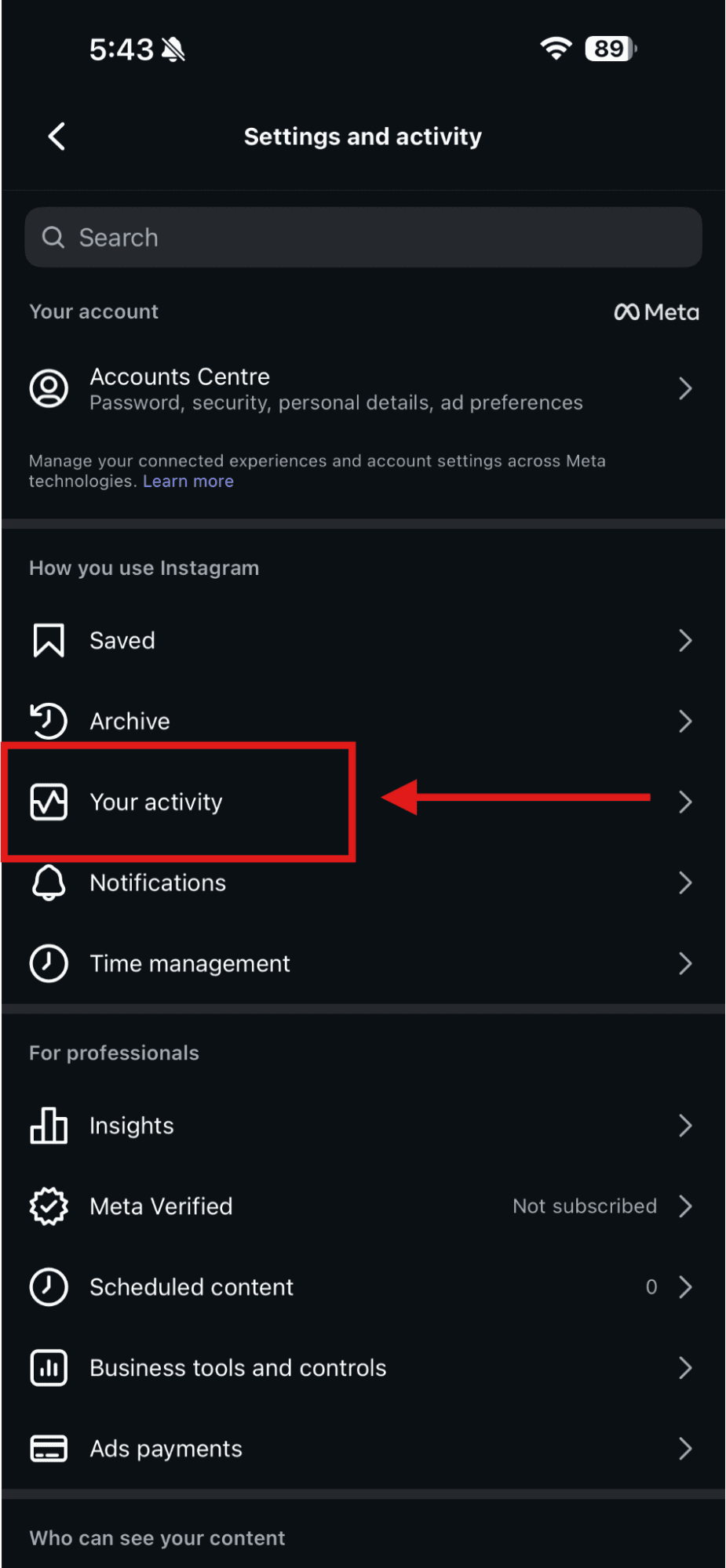
Task: Go back using the top-left arrow
Action: pyautogui.click(x=57, y=136)
